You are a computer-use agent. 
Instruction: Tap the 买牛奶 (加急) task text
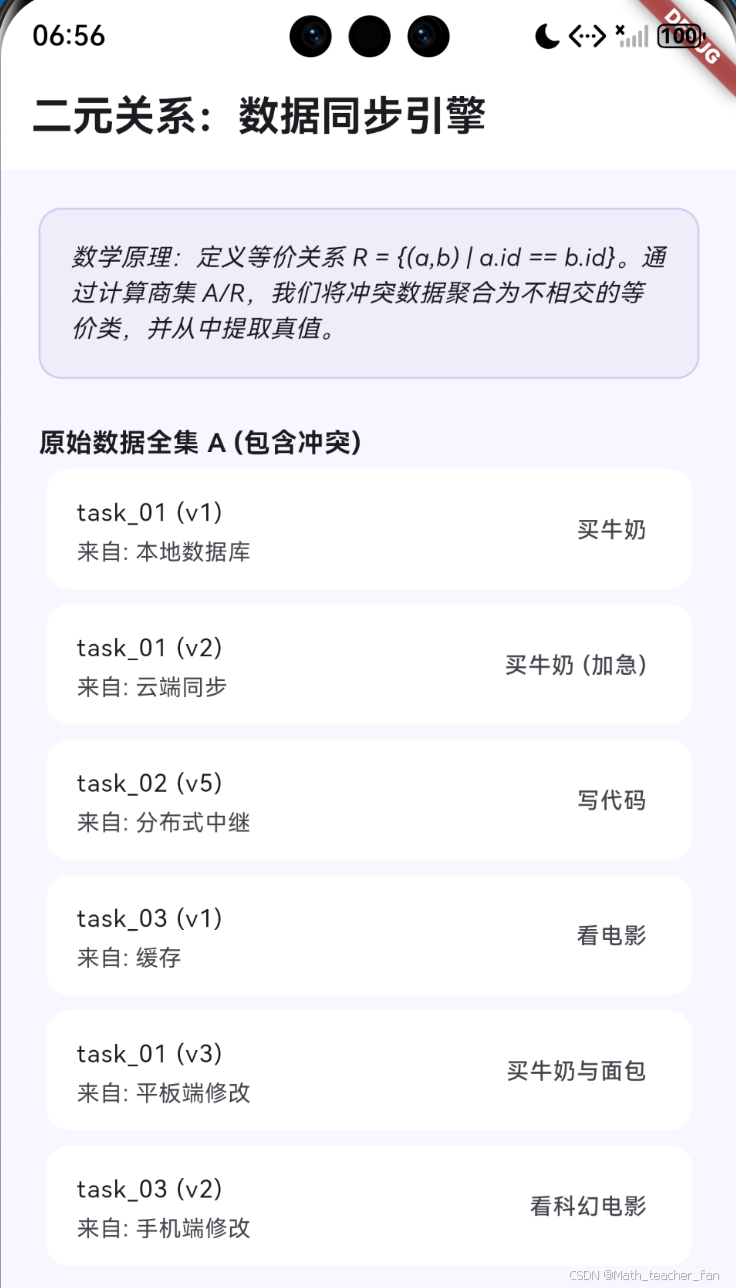tap(578, 664)
